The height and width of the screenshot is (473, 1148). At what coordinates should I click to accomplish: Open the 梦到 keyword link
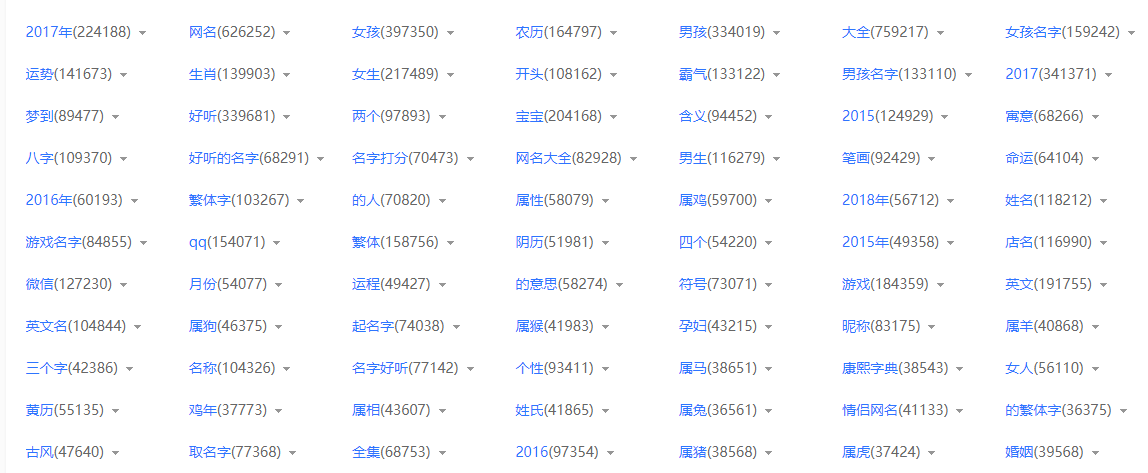click(x=40, y=116)
